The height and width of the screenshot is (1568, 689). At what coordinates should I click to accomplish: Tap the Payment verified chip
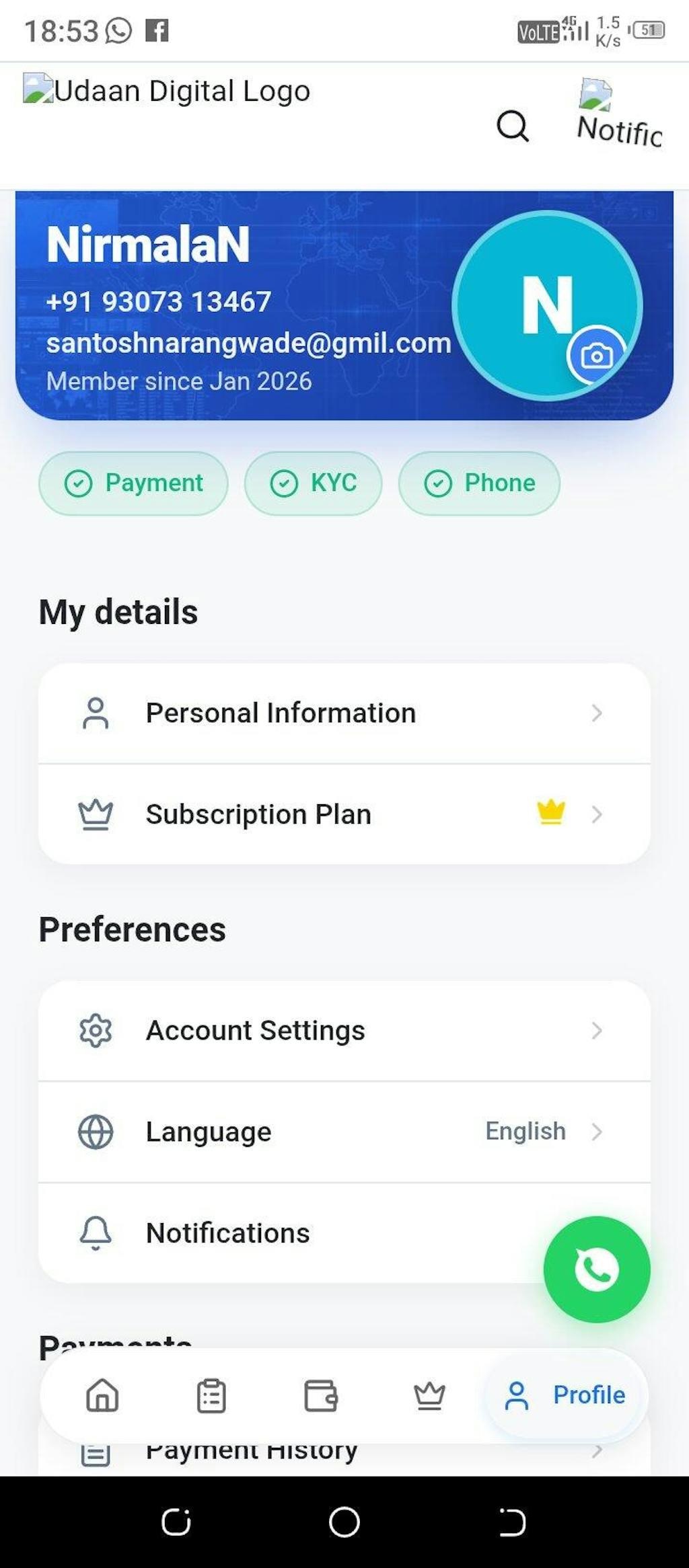click(133, 483)
